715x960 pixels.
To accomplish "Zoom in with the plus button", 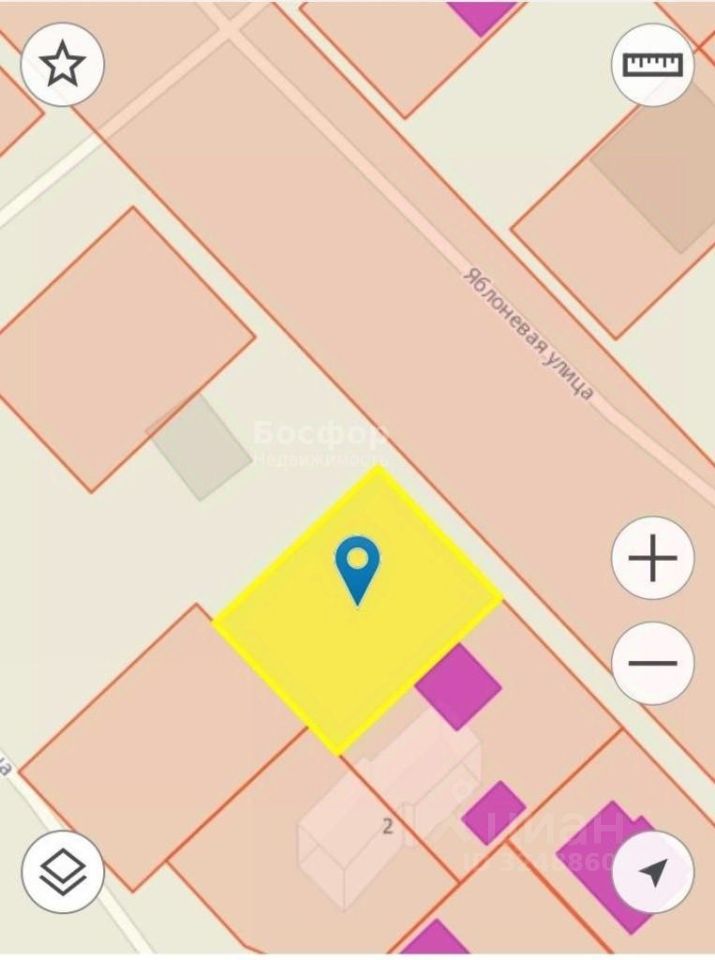I will click(x=652, y=558).
